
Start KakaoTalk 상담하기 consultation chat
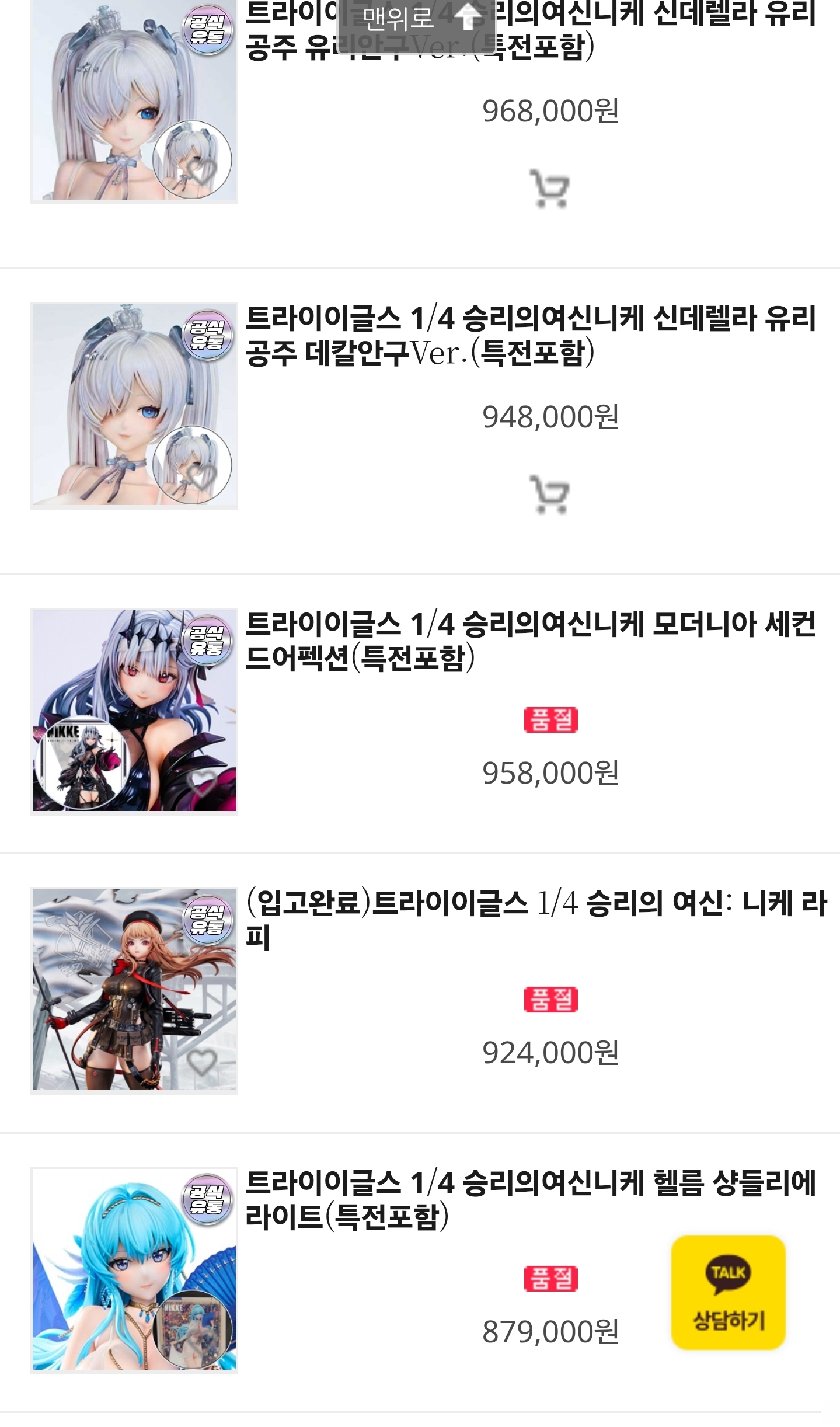point(728,1292)
